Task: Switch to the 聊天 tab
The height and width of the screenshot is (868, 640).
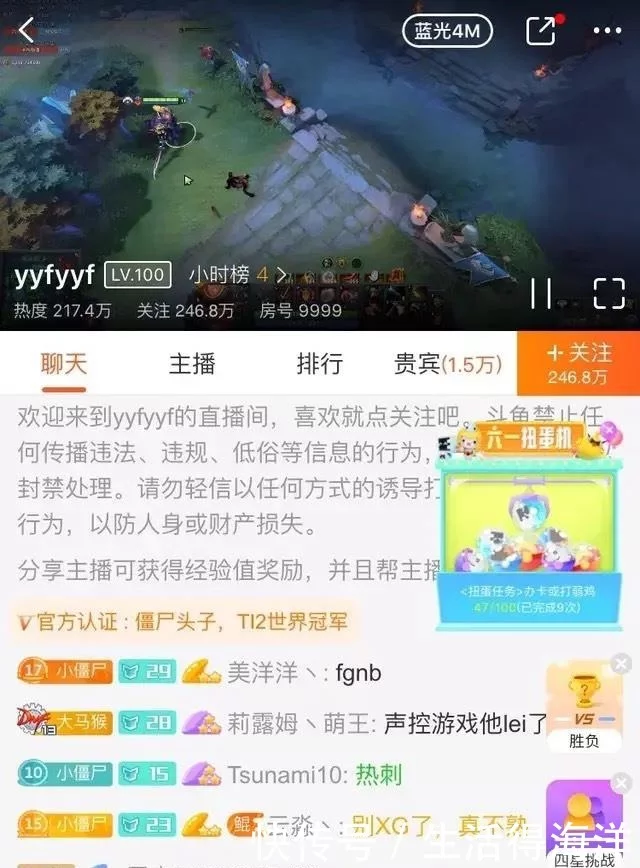Action: coord(64,363)
